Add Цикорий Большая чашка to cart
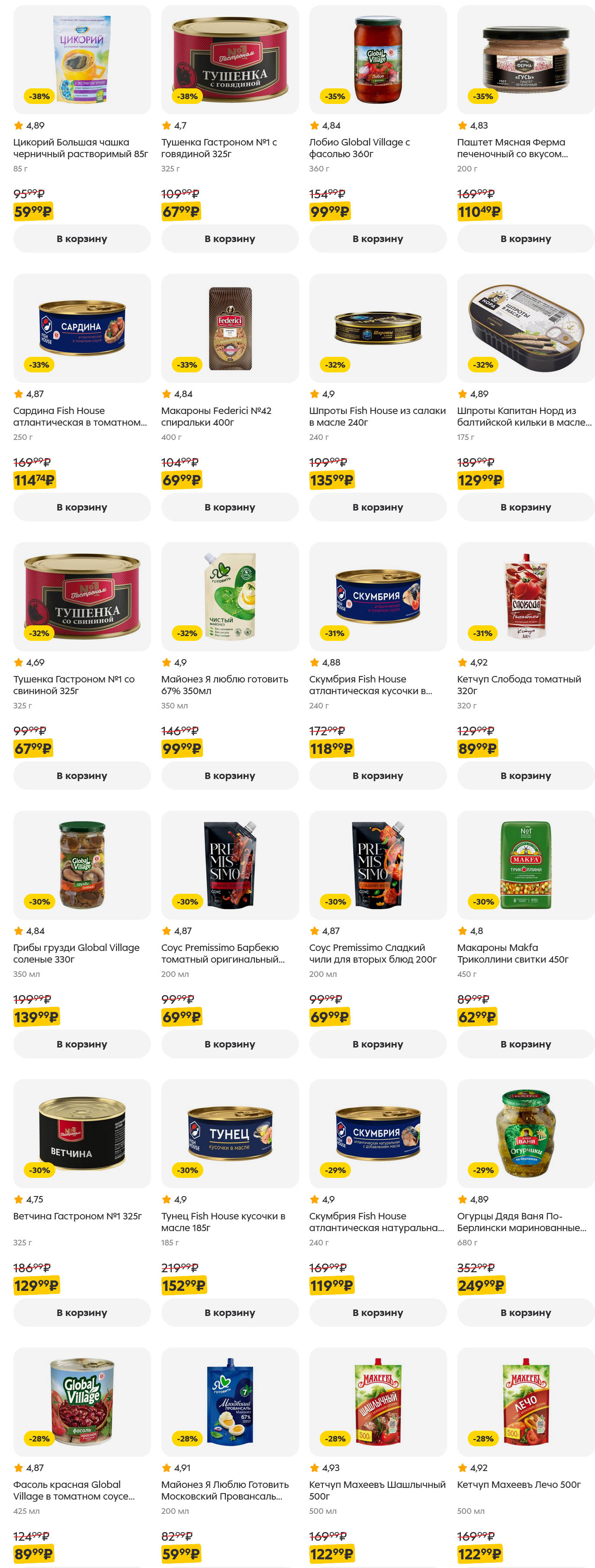 coord(81,239)
